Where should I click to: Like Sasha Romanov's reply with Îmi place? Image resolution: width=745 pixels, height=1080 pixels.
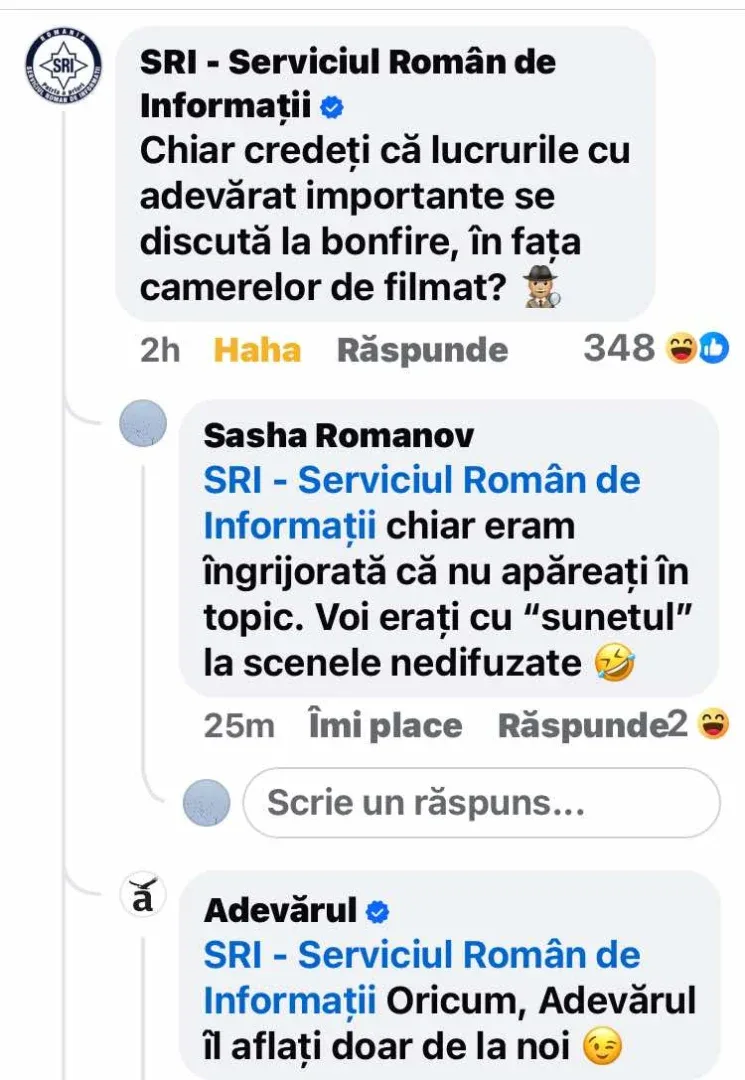pos(385,726)
